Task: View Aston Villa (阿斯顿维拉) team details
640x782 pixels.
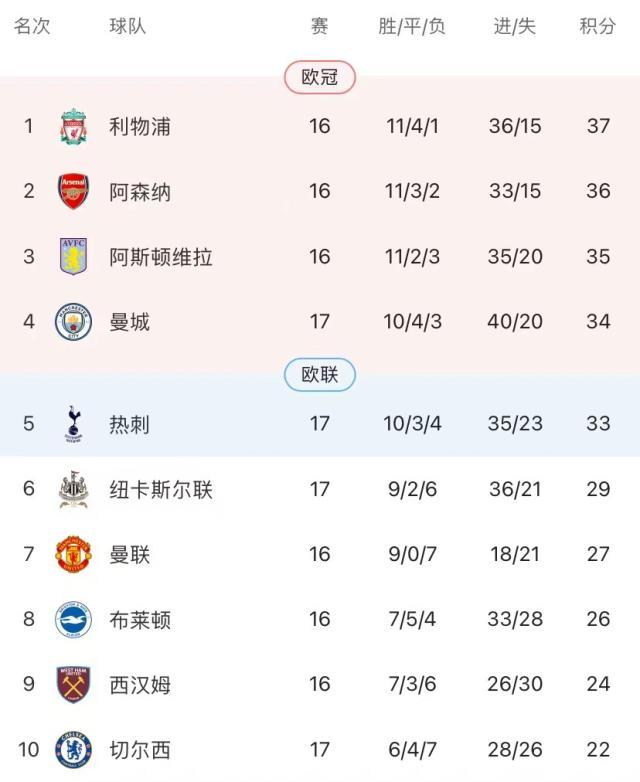Action: coord(160,257)
